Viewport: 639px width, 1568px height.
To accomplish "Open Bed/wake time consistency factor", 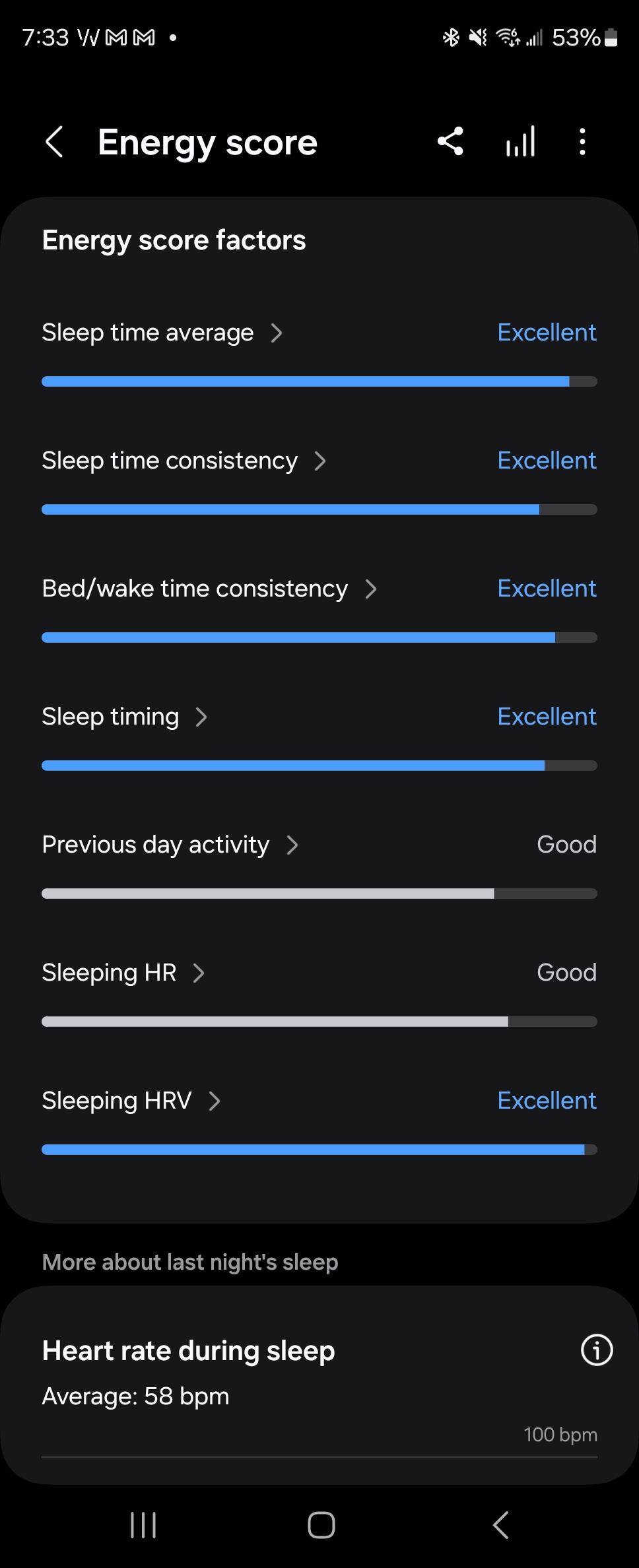I will tap(209, 589).
